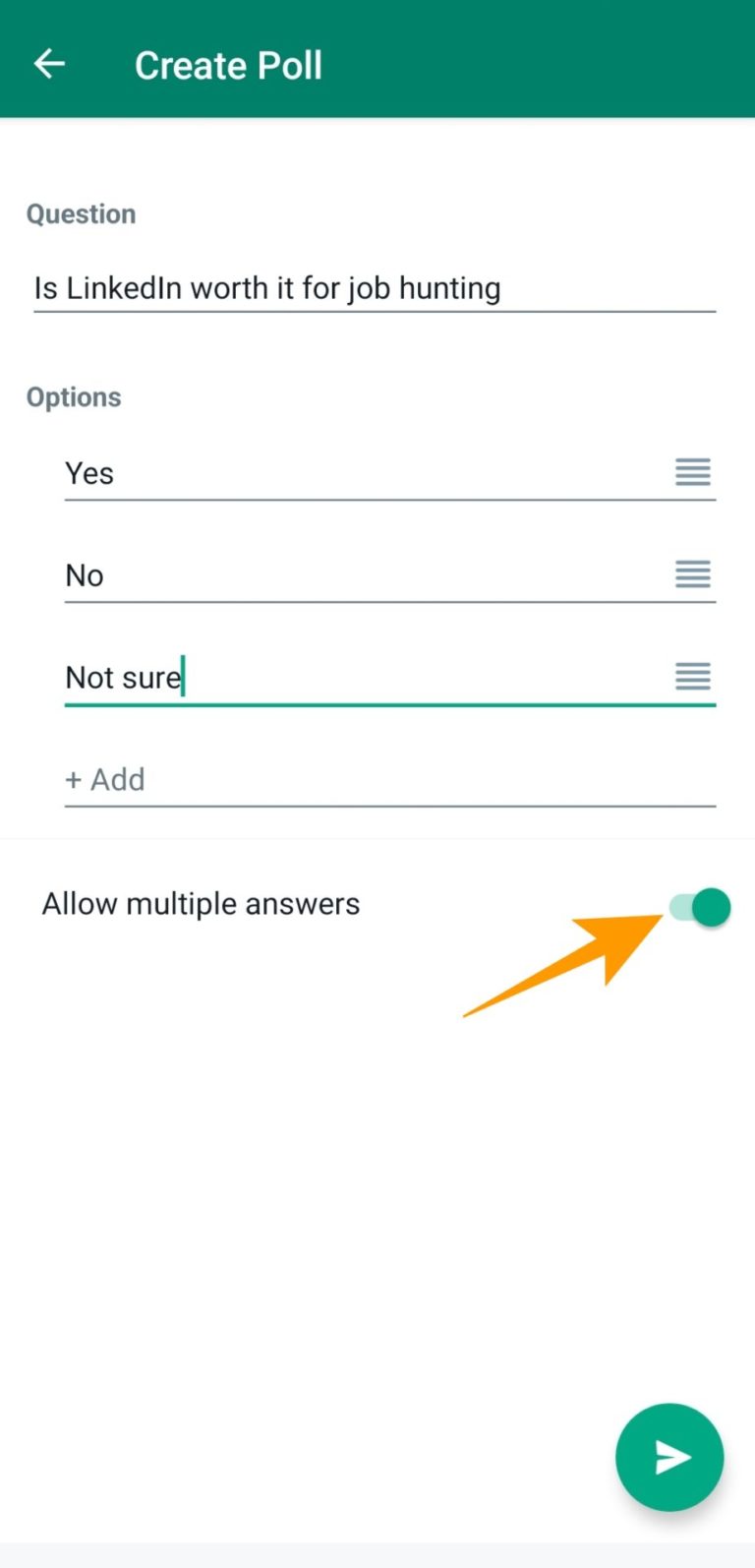Select the Yes option text field
Viewport: 755px width, 1568px height.
click(295, 473)
